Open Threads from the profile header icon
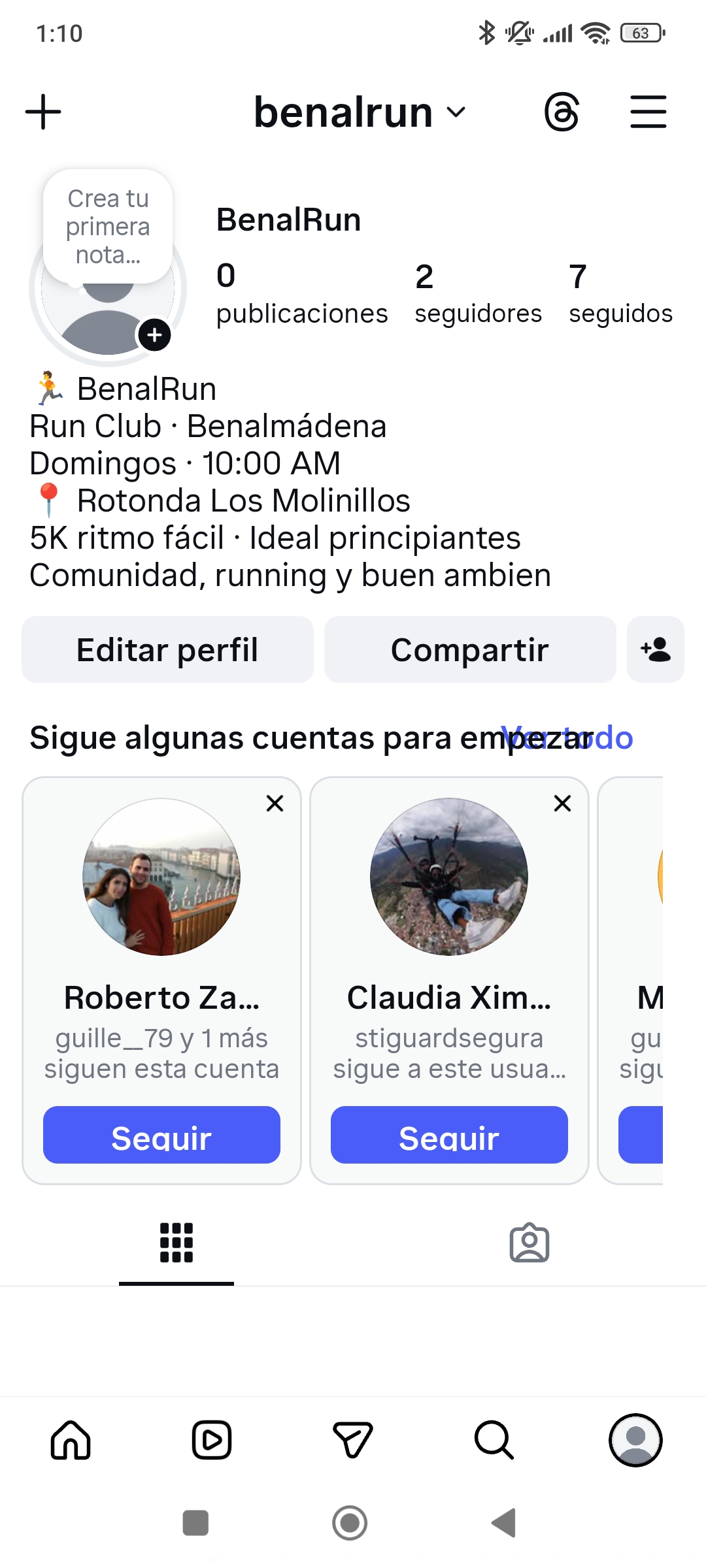 (x=561, y=111)
